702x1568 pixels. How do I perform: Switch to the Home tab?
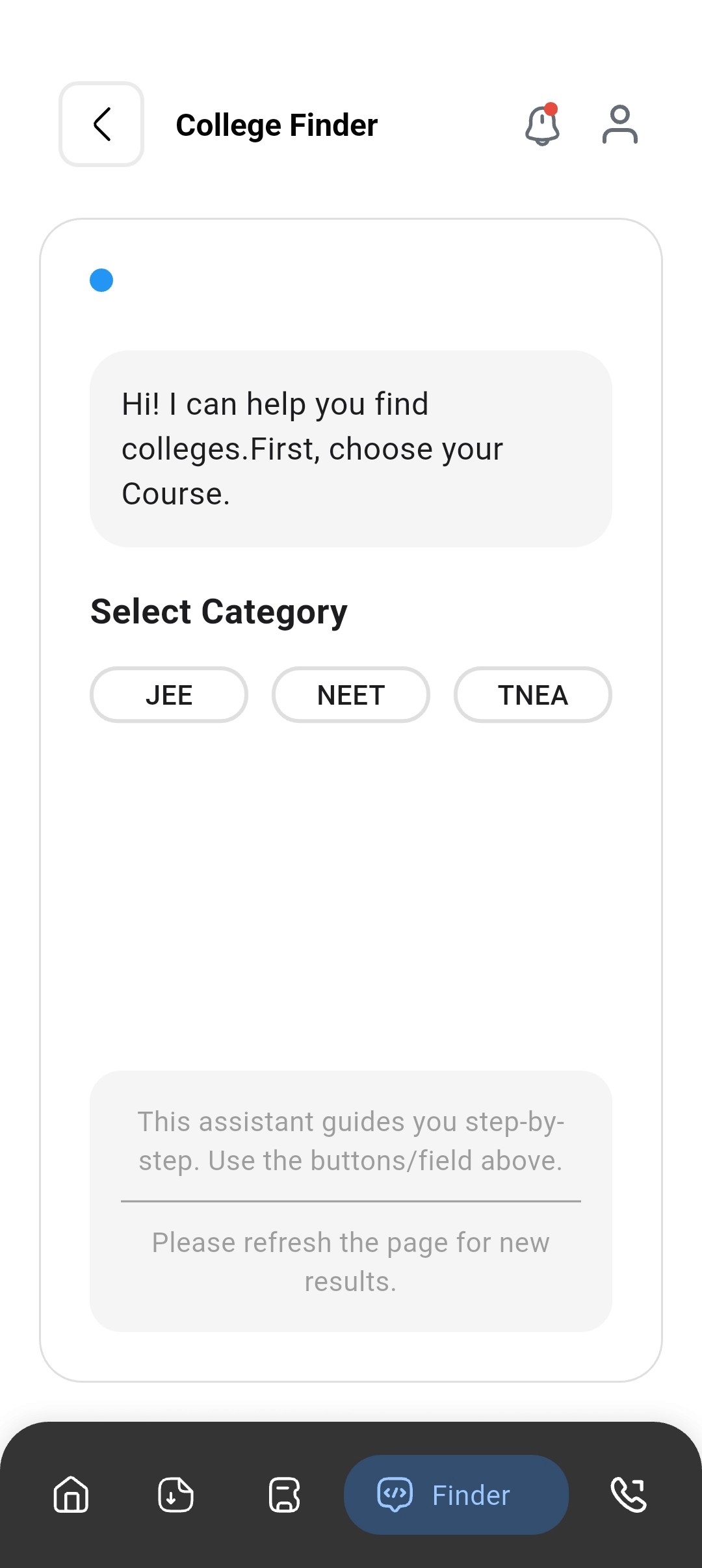pyautogui.click(x=71, y=1495)
